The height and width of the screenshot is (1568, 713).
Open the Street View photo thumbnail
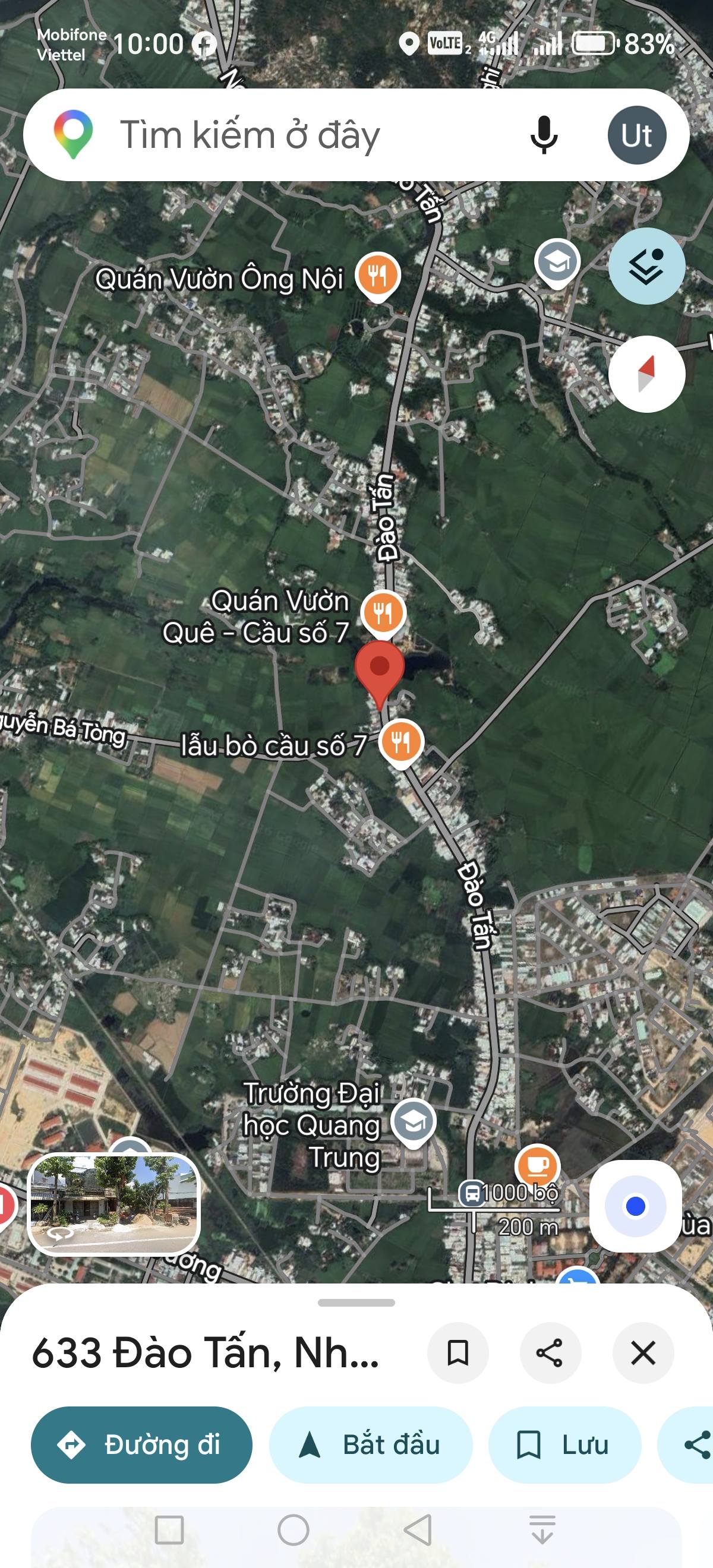point(114,1204)
